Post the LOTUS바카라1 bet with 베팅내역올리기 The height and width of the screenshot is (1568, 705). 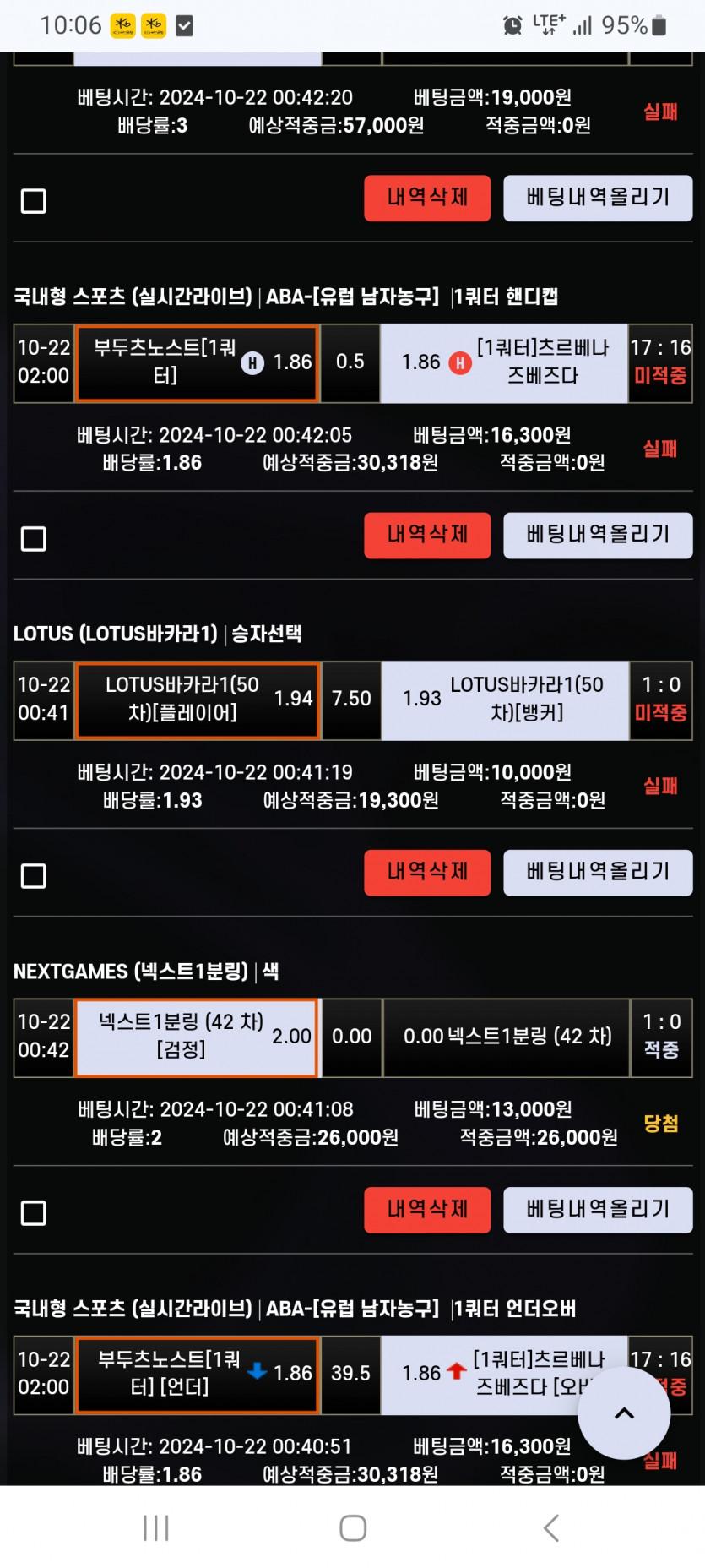pyautogui.click(x=598, y=873)
